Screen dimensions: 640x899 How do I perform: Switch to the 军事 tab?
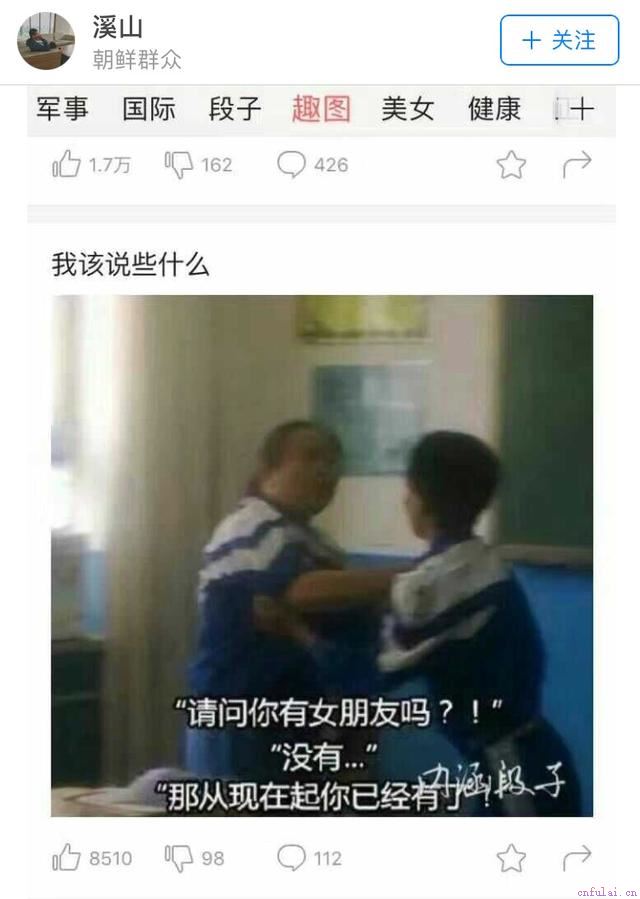[x=62, y=109]
